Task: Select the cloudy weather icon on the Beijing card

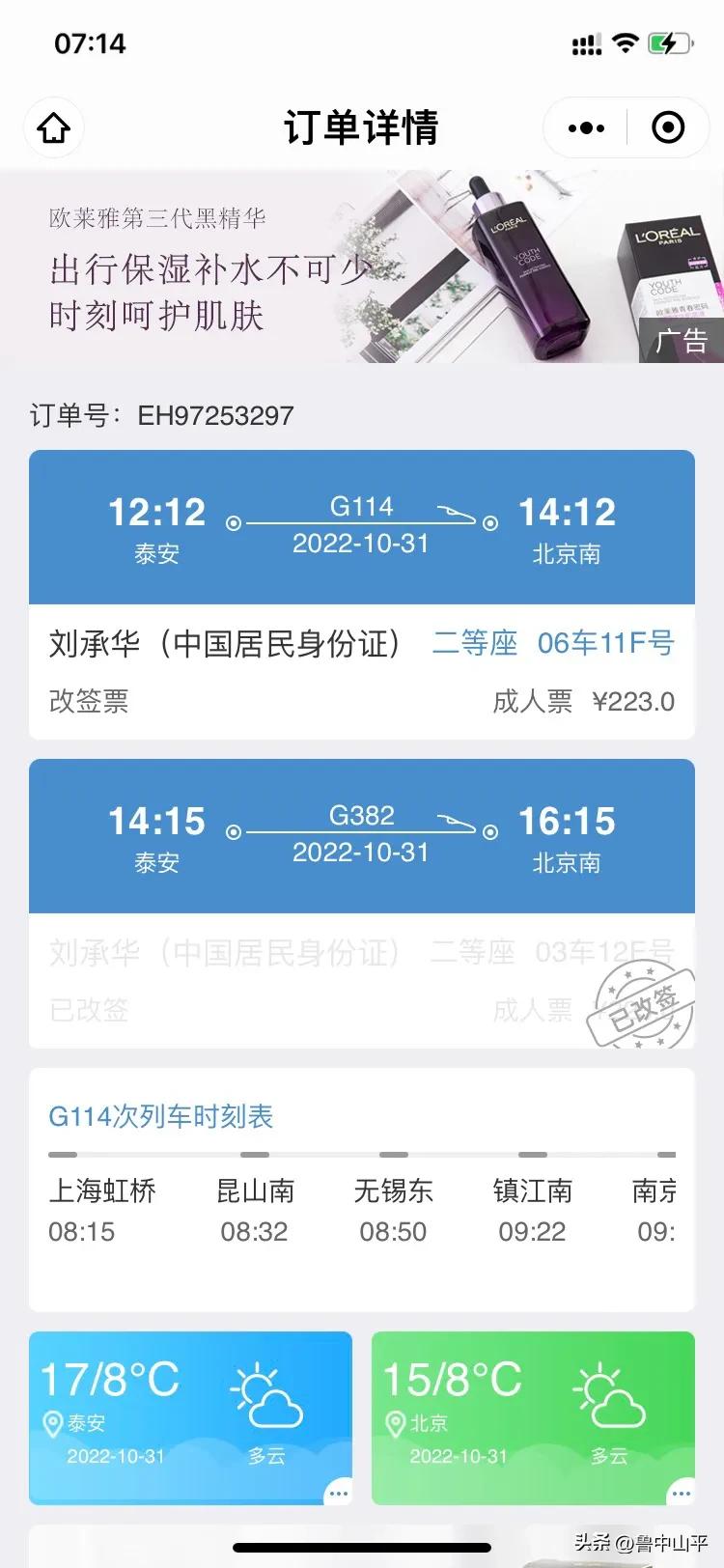Action: [608, 1395]
